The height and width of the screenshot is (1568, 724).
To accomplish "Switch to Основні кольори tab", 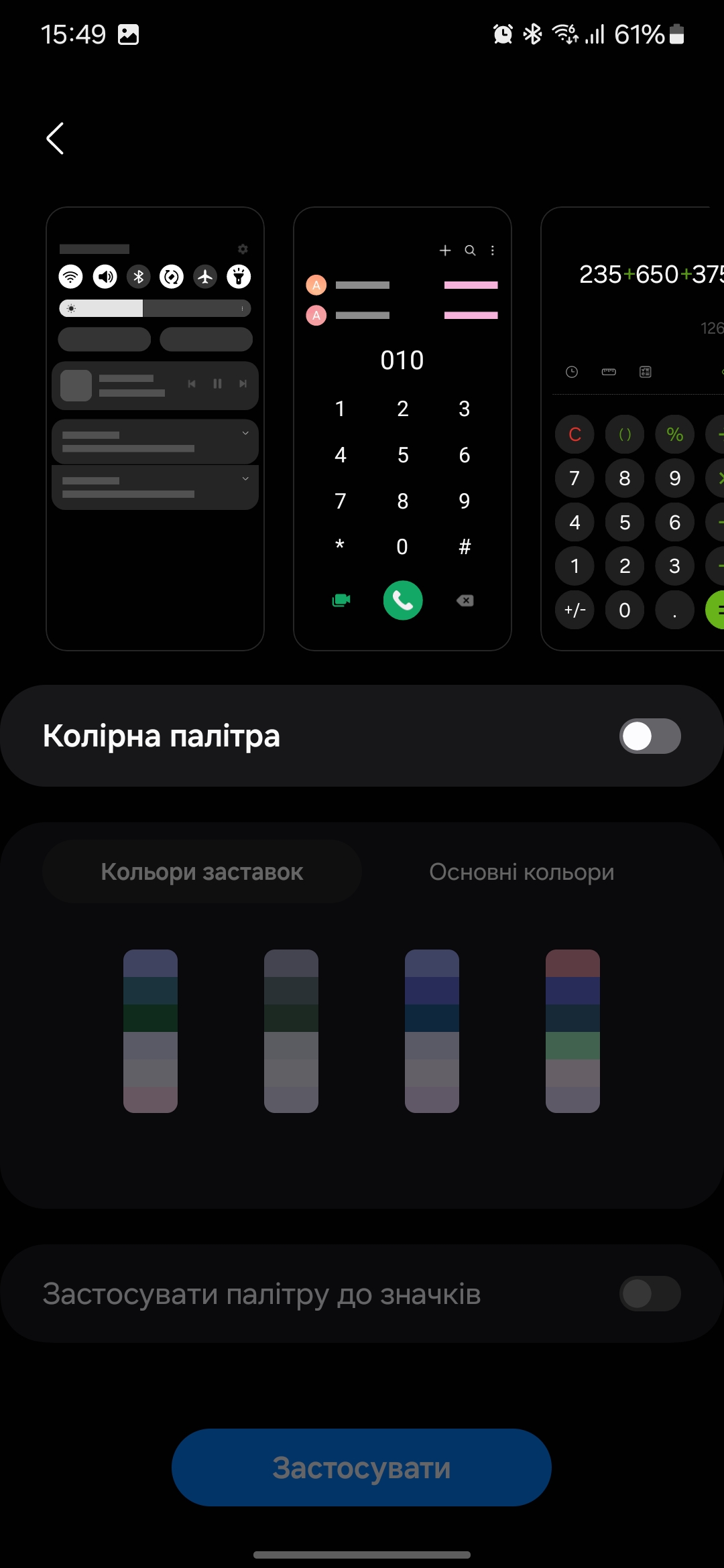I will [522, 872].
